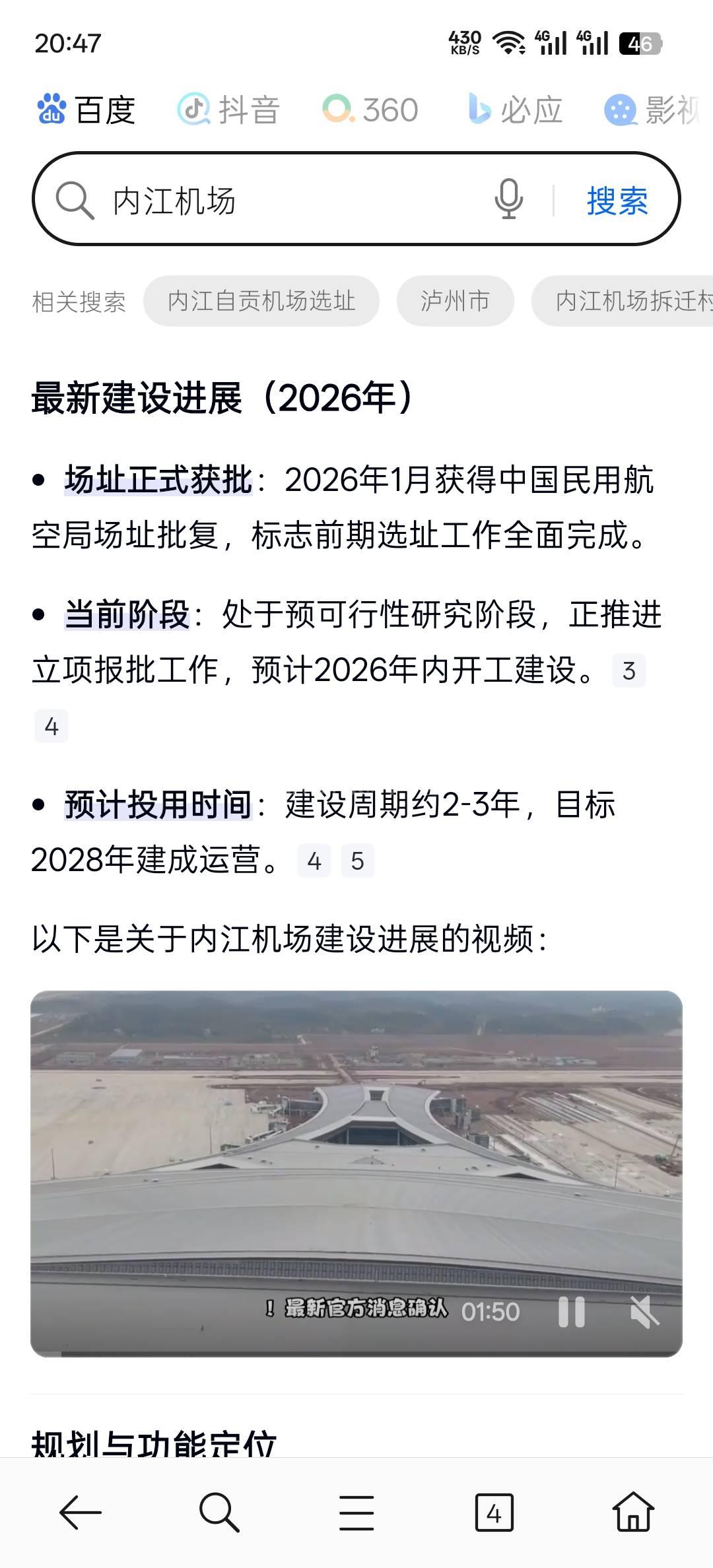Open citation 3 after 开工建设

coord(628,671)
